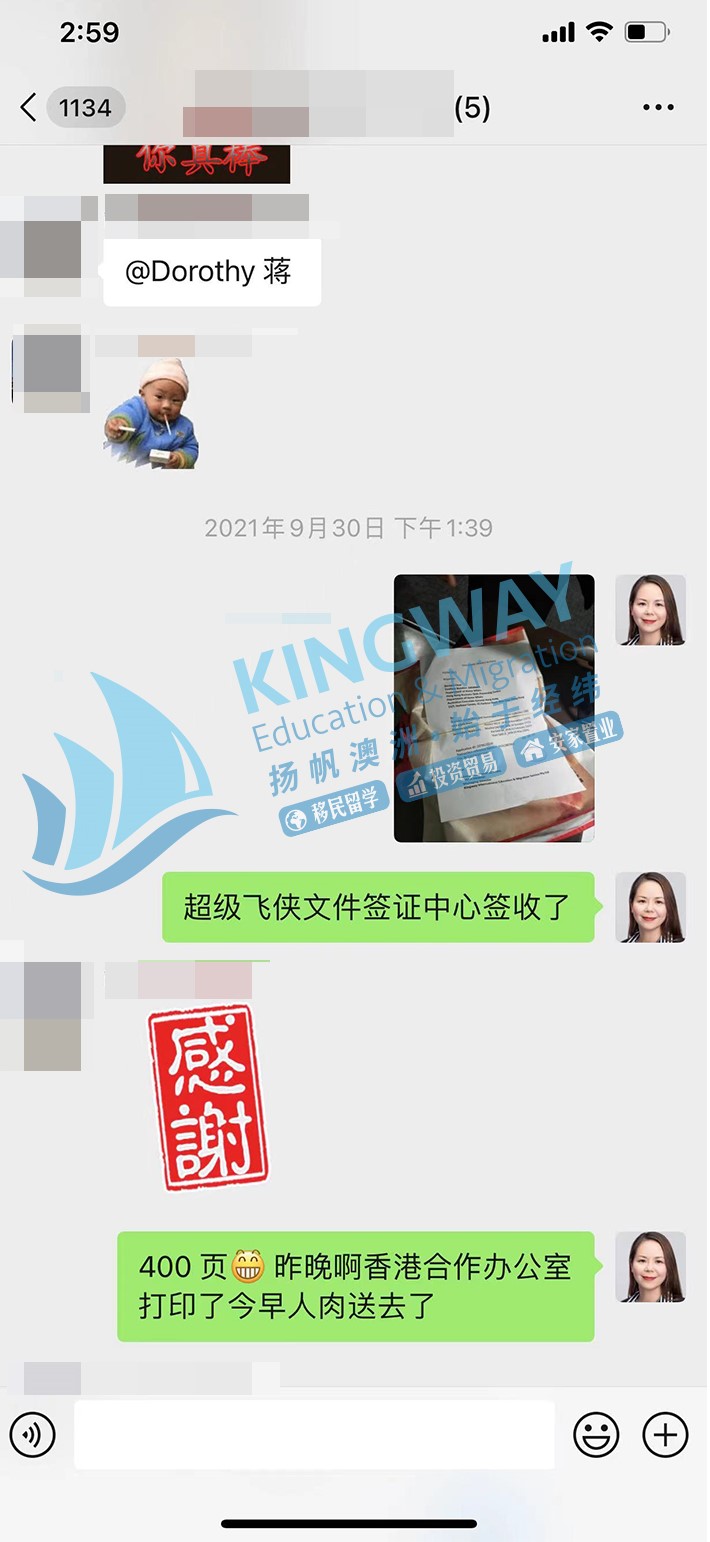Open the sent document photo
Viewport: 710px width, 1542px height.
click(494, 707)
